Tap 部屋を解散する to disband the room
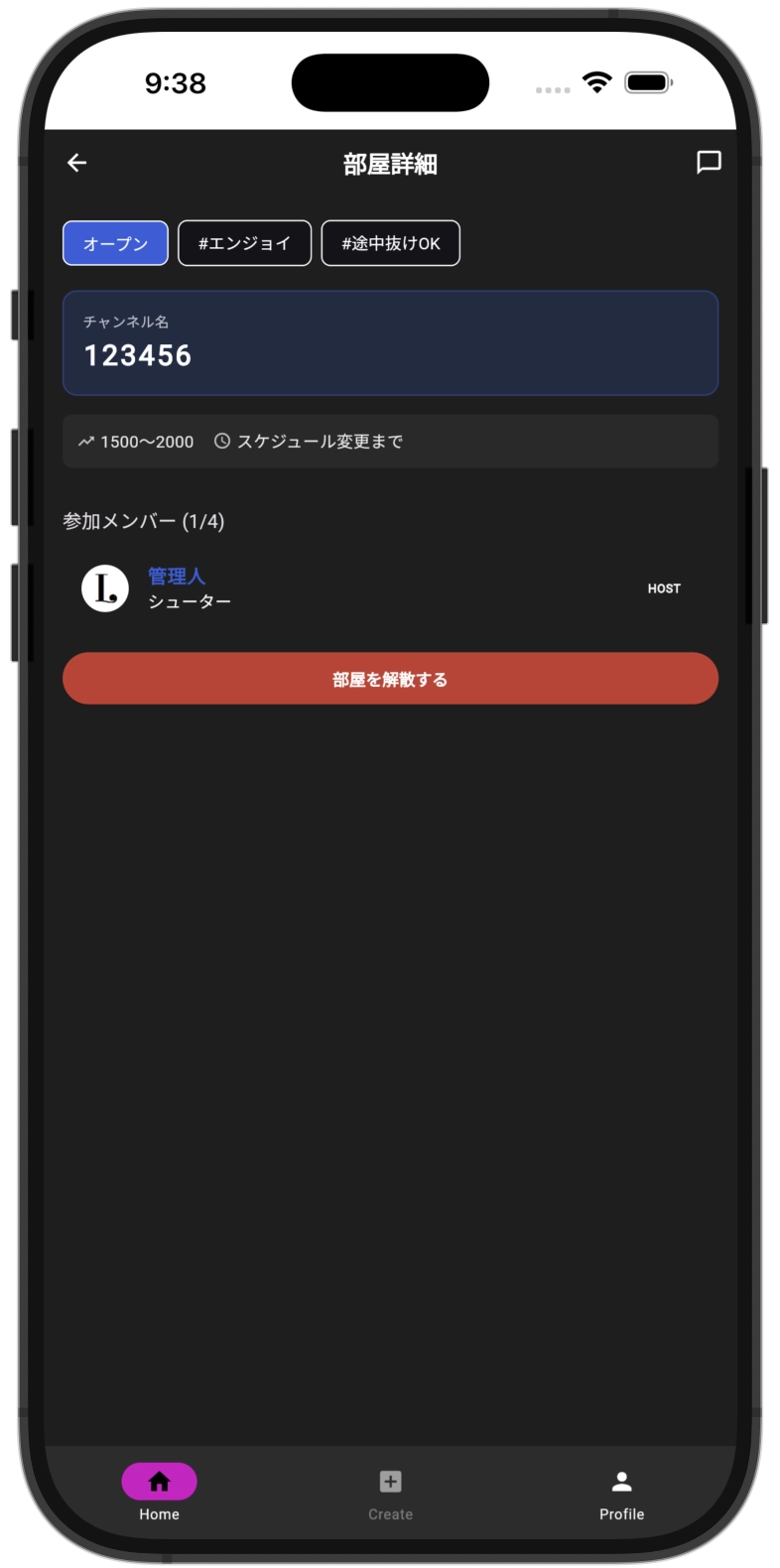Screen dimensions: 780x1568 coord(390,679)
